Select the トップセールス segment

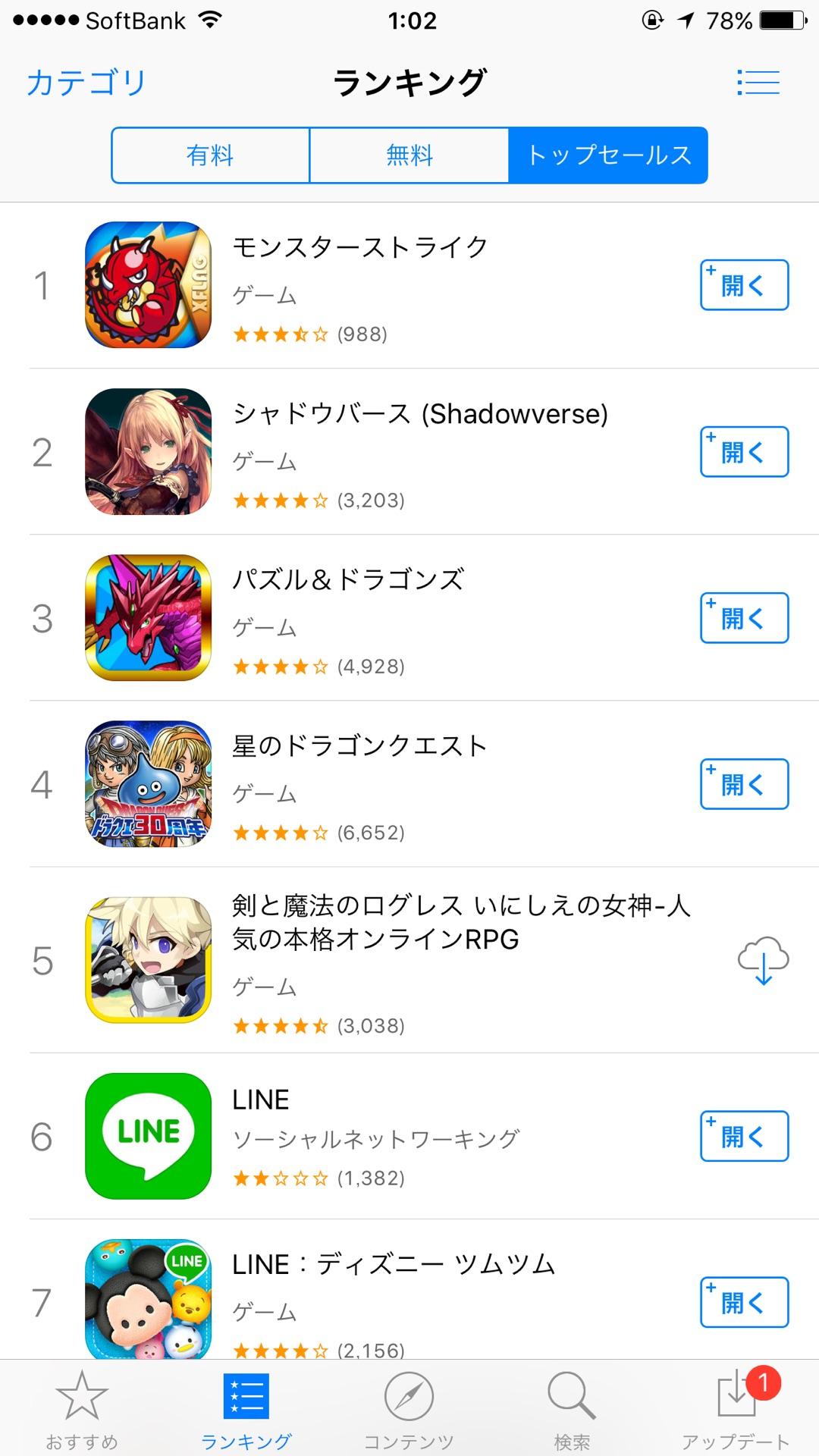[x=608, y=155]
